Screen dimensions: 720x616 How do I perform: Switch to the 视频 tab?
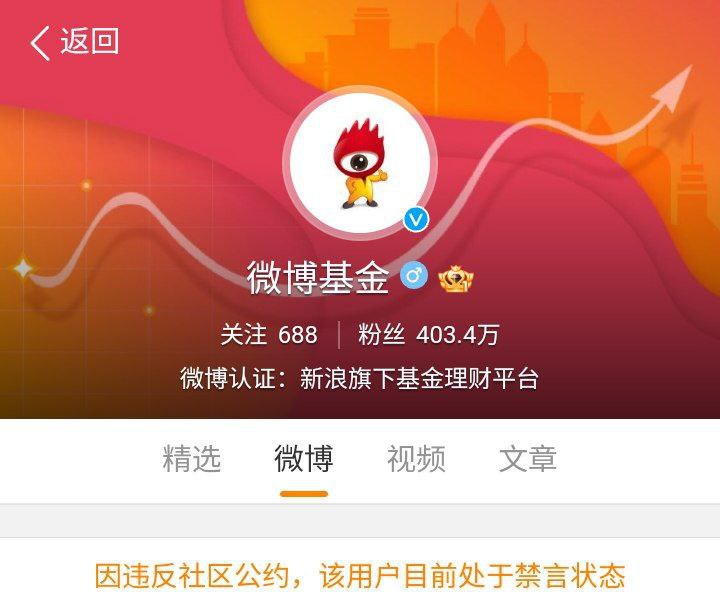[x=416, y=459]
